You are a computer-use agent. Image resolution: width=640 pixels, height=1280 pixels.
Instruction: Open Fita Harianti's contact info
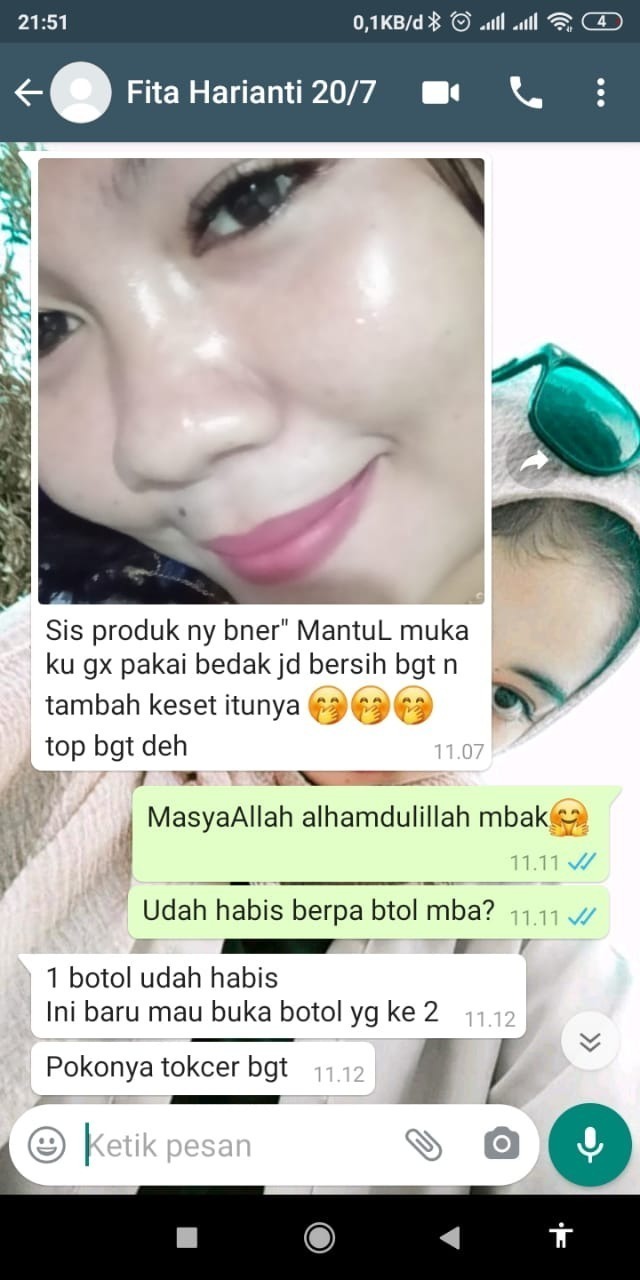250,93
